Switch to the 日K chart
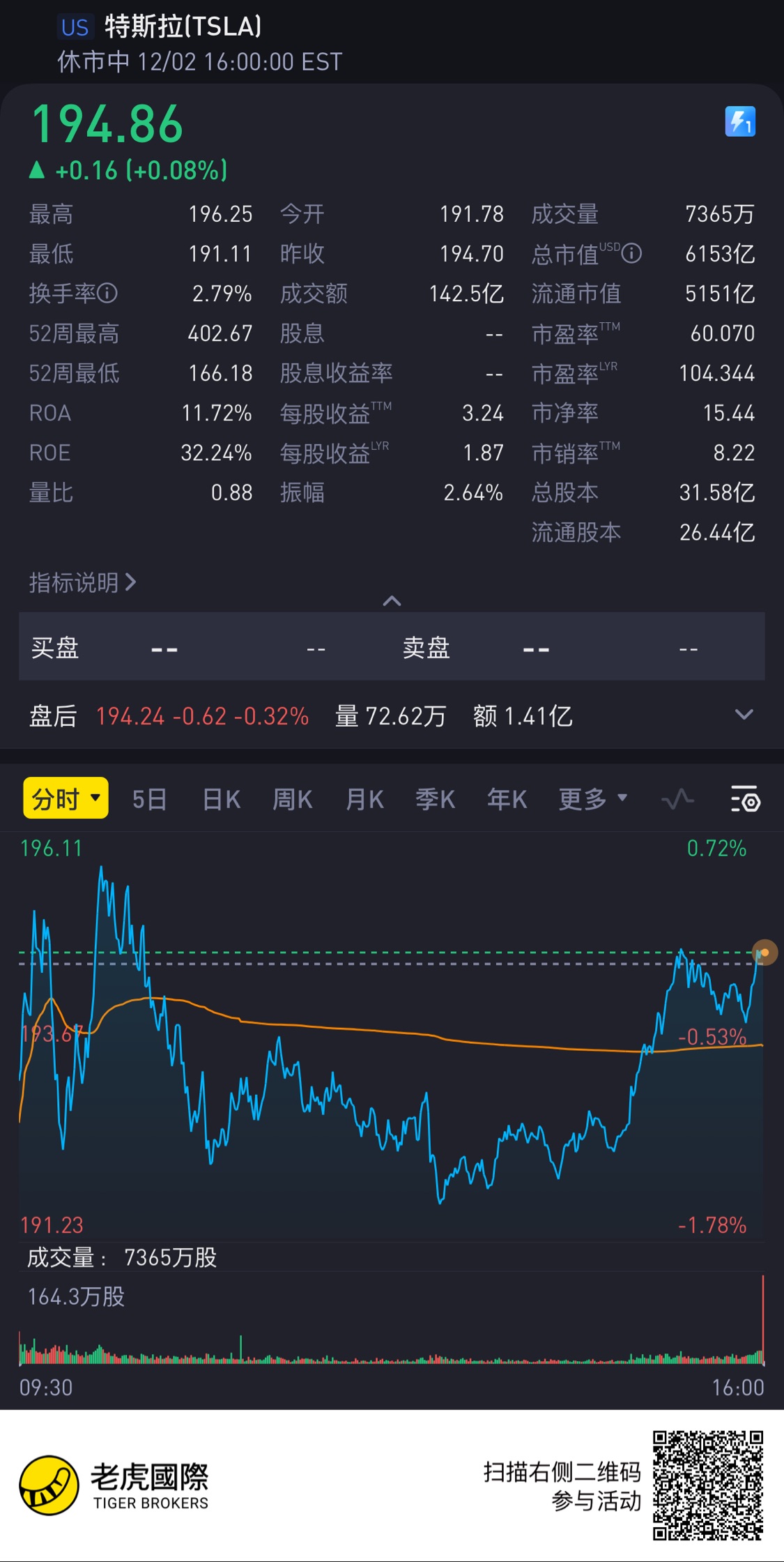 [222, 799]
